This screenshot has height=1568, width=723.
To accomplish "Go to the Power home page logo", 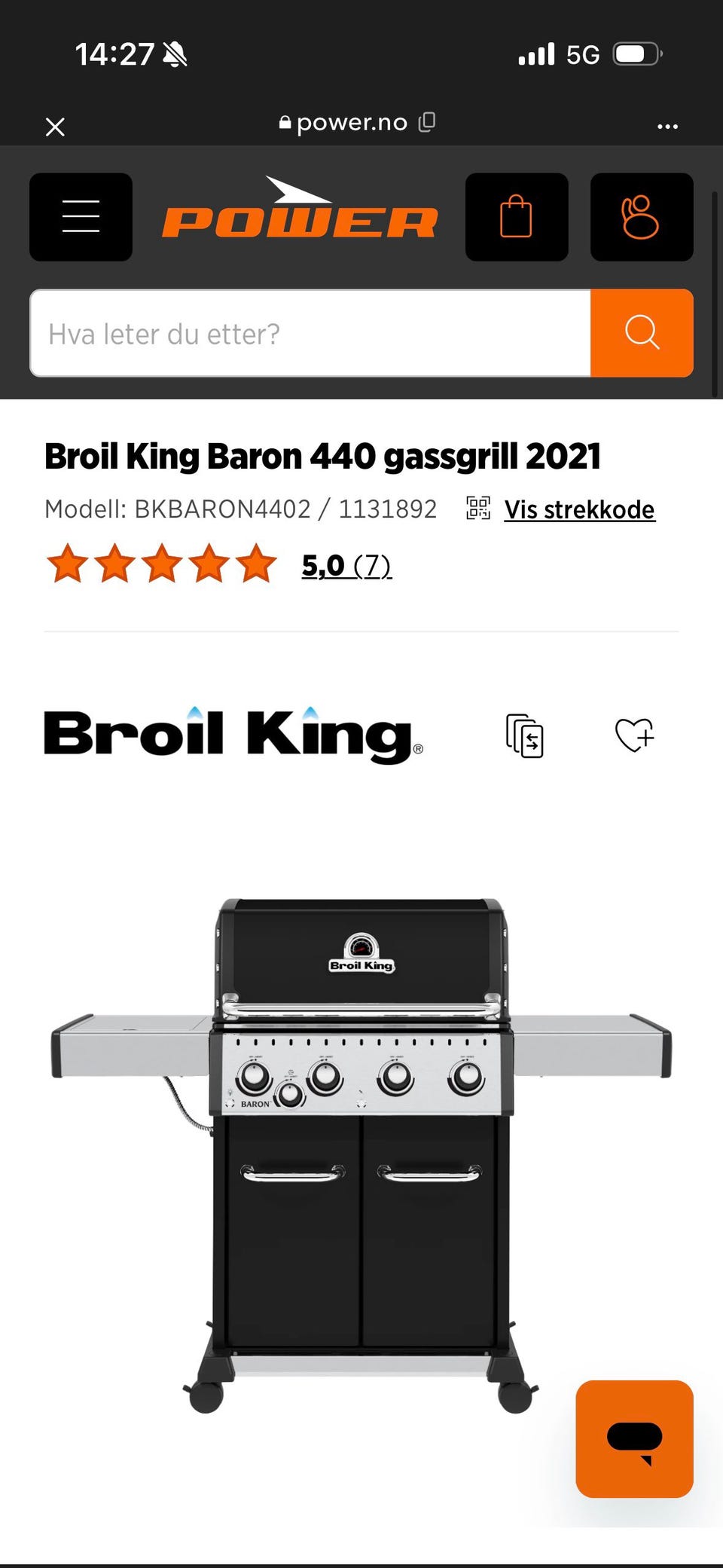I will [x=300, y=209].
